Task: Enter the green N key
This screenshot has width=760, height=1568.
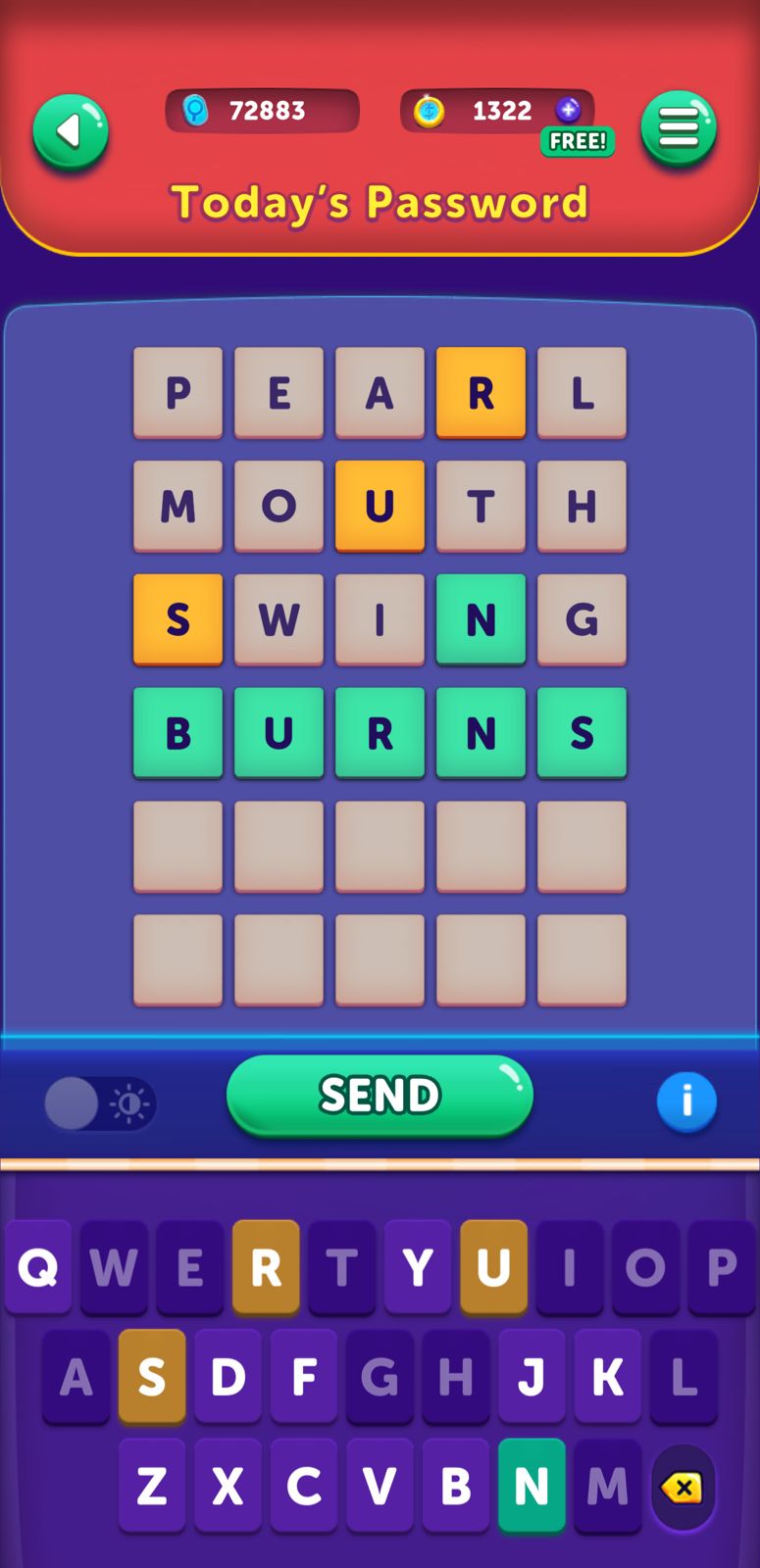Action: click(532, 1487)
